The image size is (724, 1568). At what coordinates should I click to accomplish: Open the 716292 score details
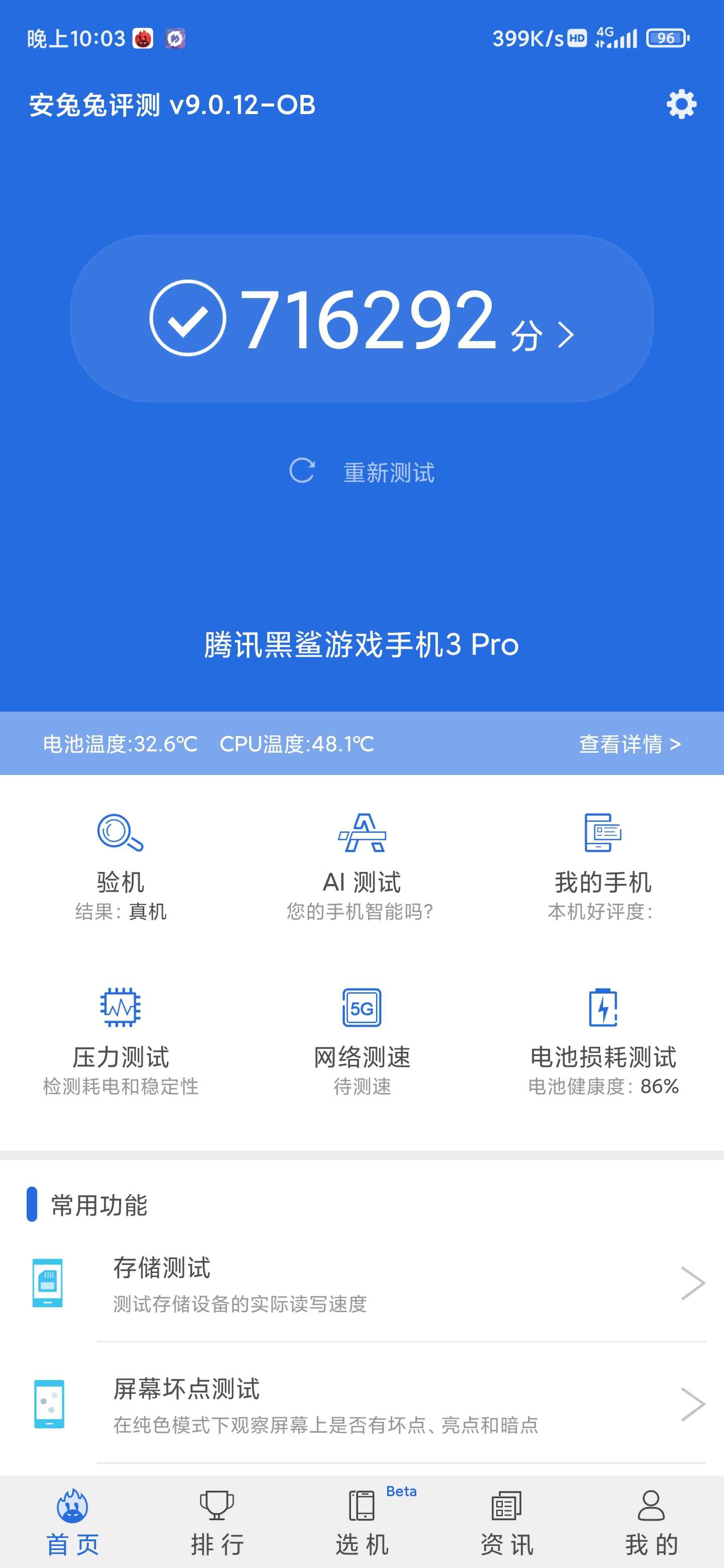[x=361, y=318]
